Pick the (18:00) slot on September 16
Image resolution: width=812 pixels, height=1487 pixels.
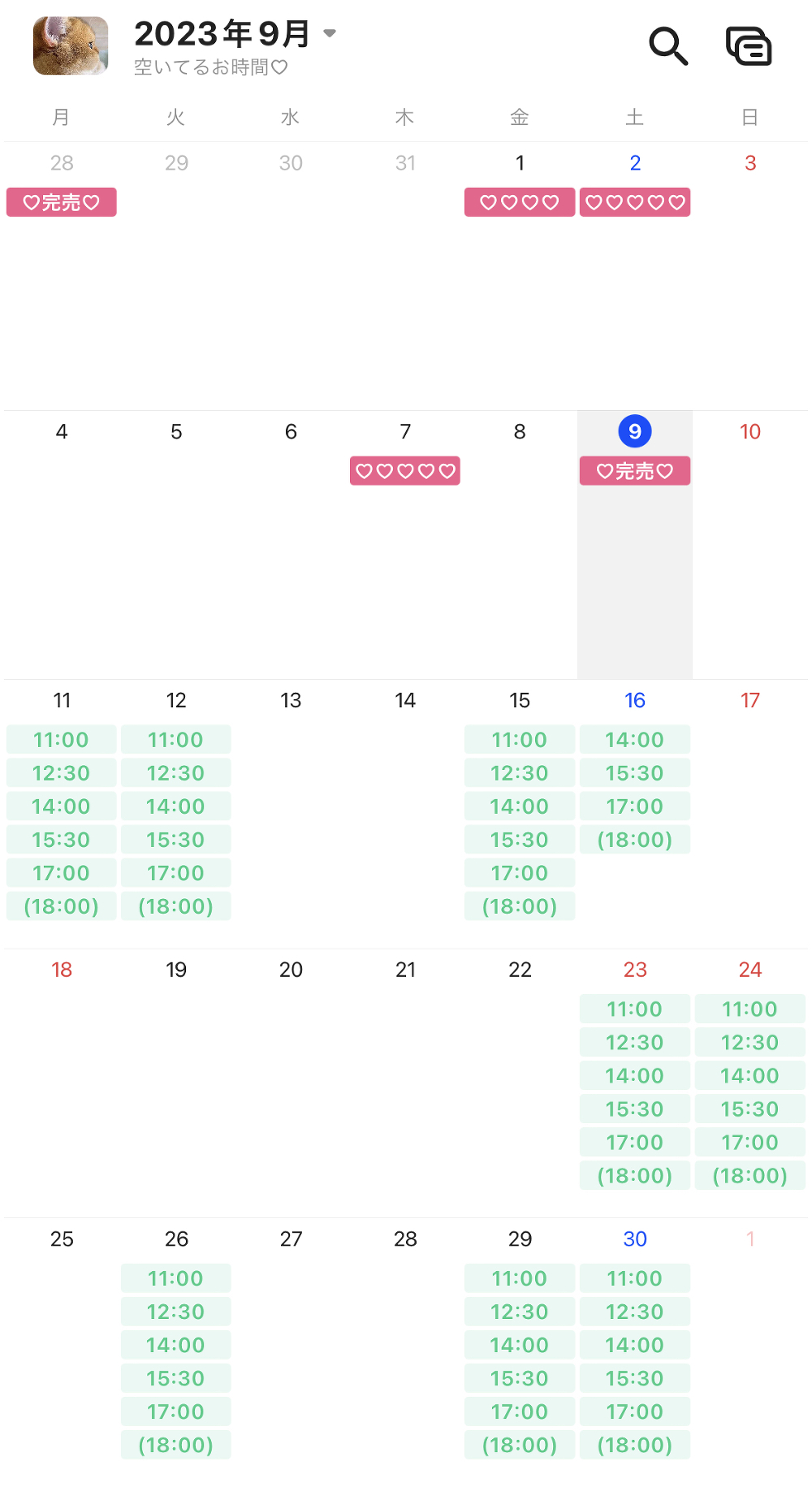[635, 840]
